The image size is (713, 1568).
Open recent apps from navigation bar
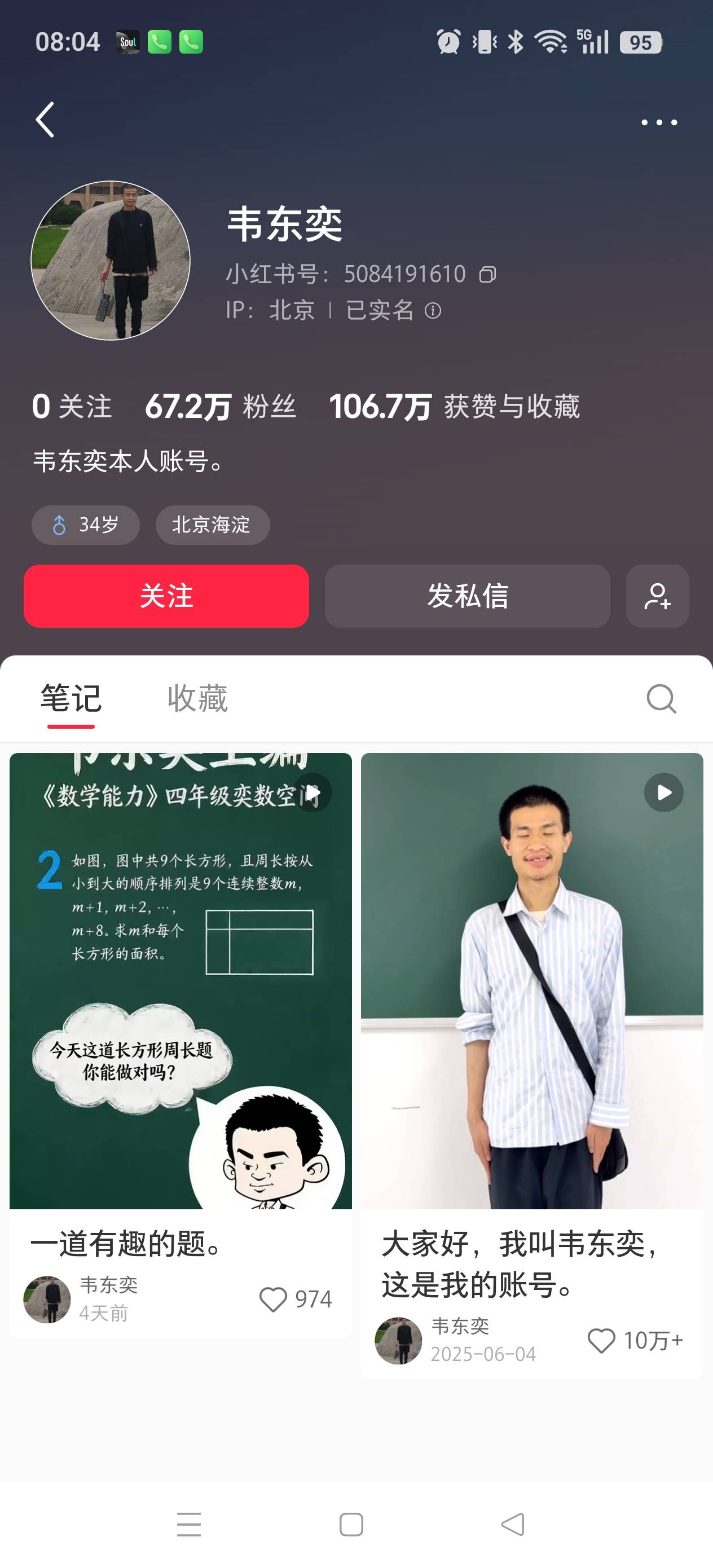click(189, 1525)
